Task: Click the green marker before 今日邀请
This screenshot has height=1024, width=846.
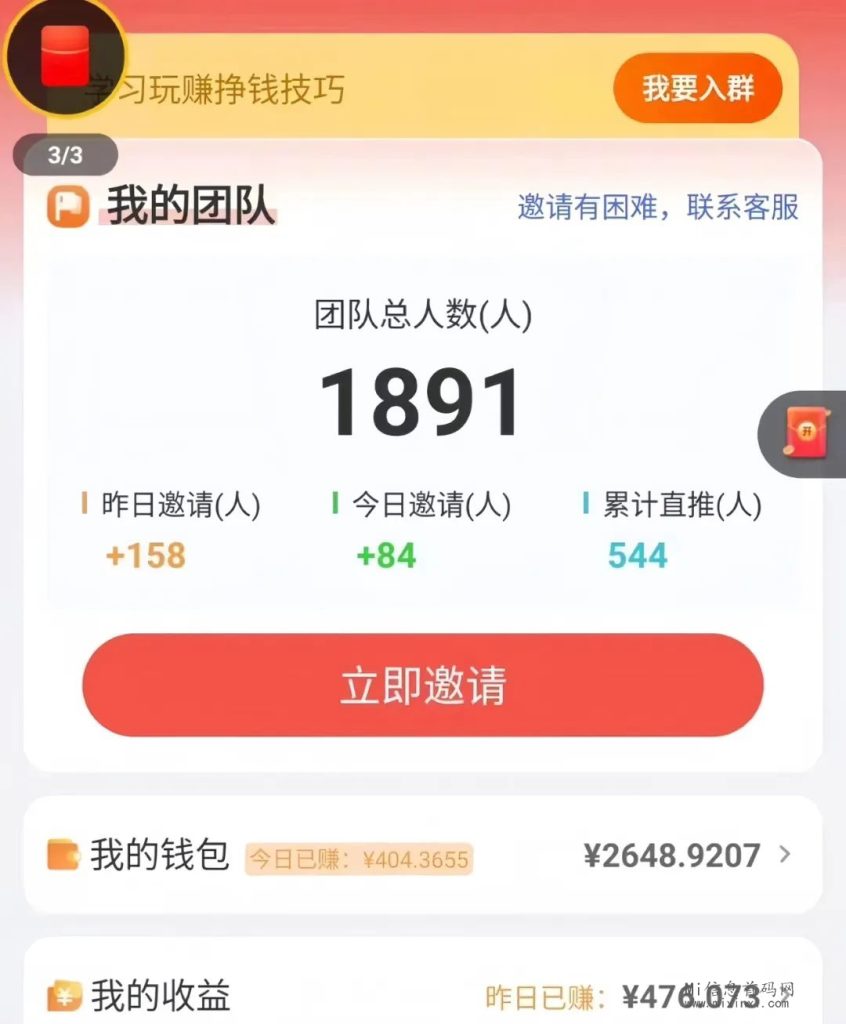Action: point(334,506)
